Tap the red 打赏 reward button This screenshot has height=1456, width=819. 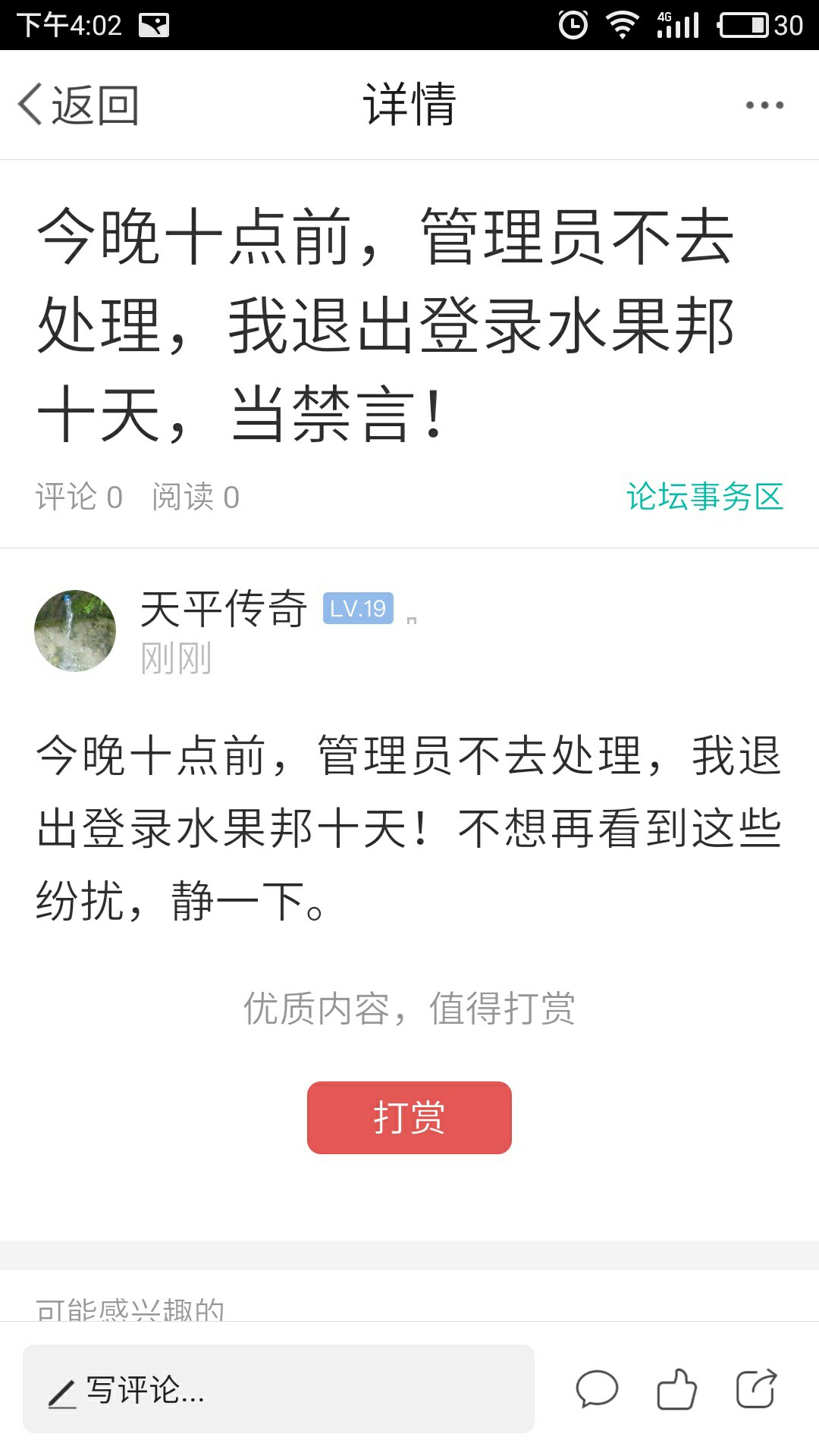click(409, 1118)
